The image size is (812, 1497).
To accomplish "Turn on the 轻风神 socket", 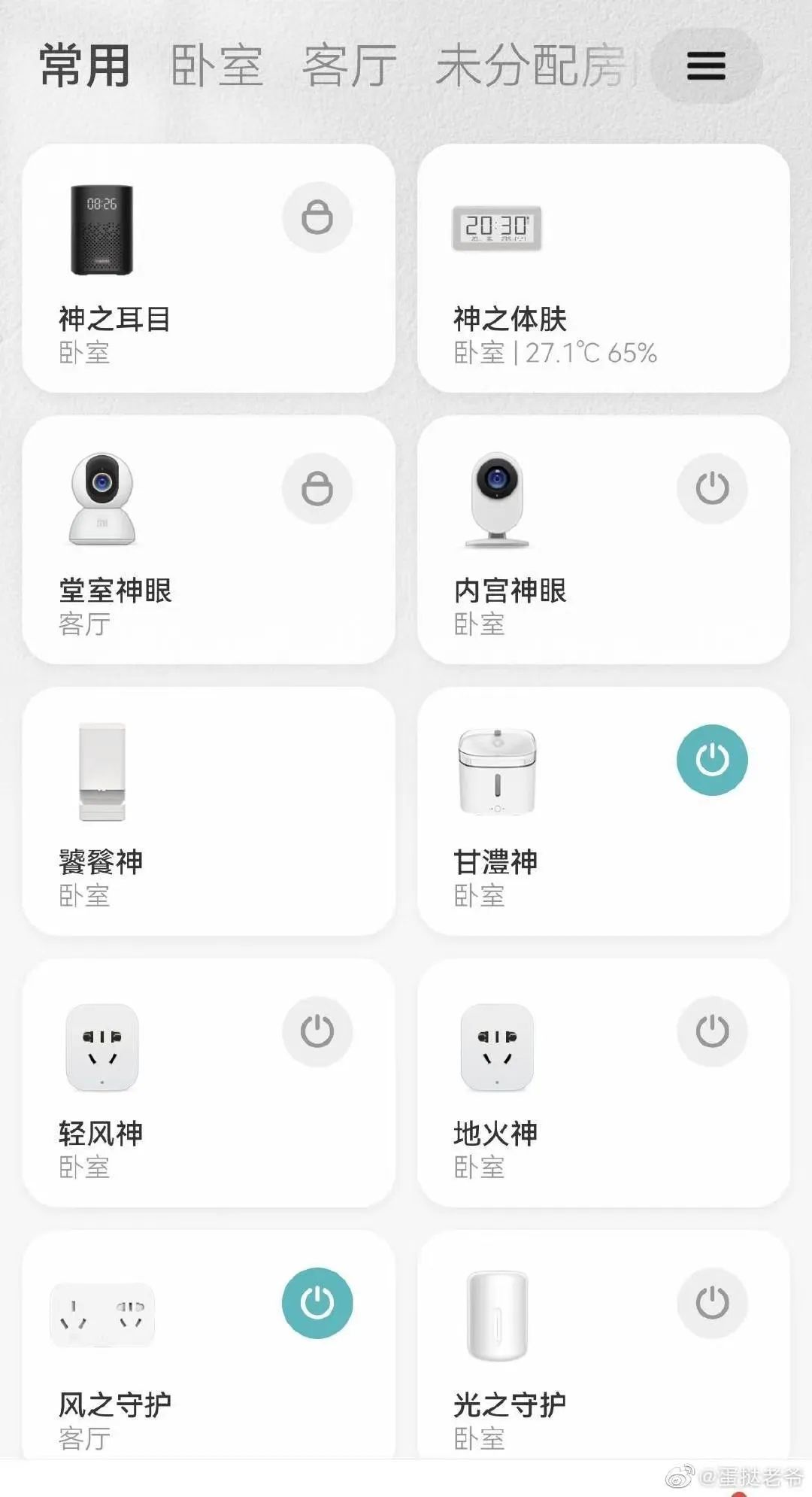I will 317,1031.
